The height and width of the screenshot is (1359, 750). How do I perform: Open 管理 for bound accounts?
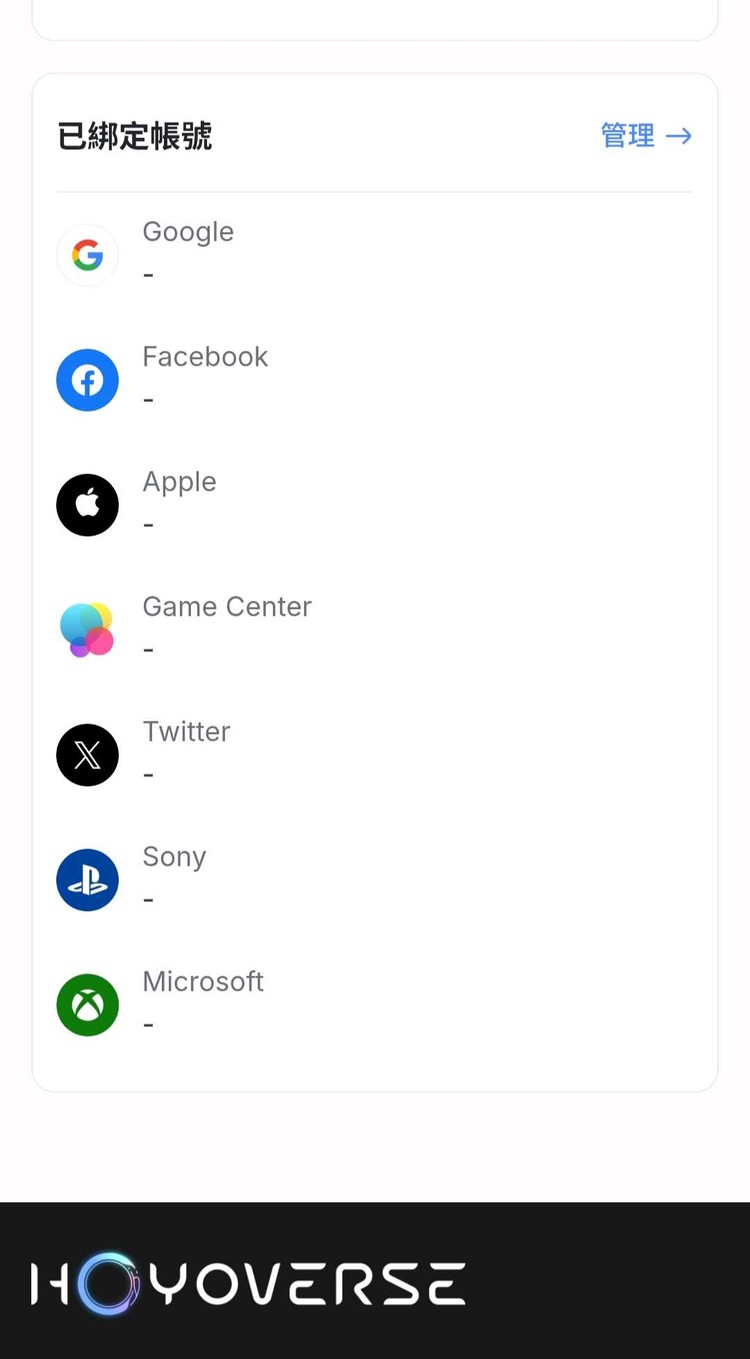645,135
